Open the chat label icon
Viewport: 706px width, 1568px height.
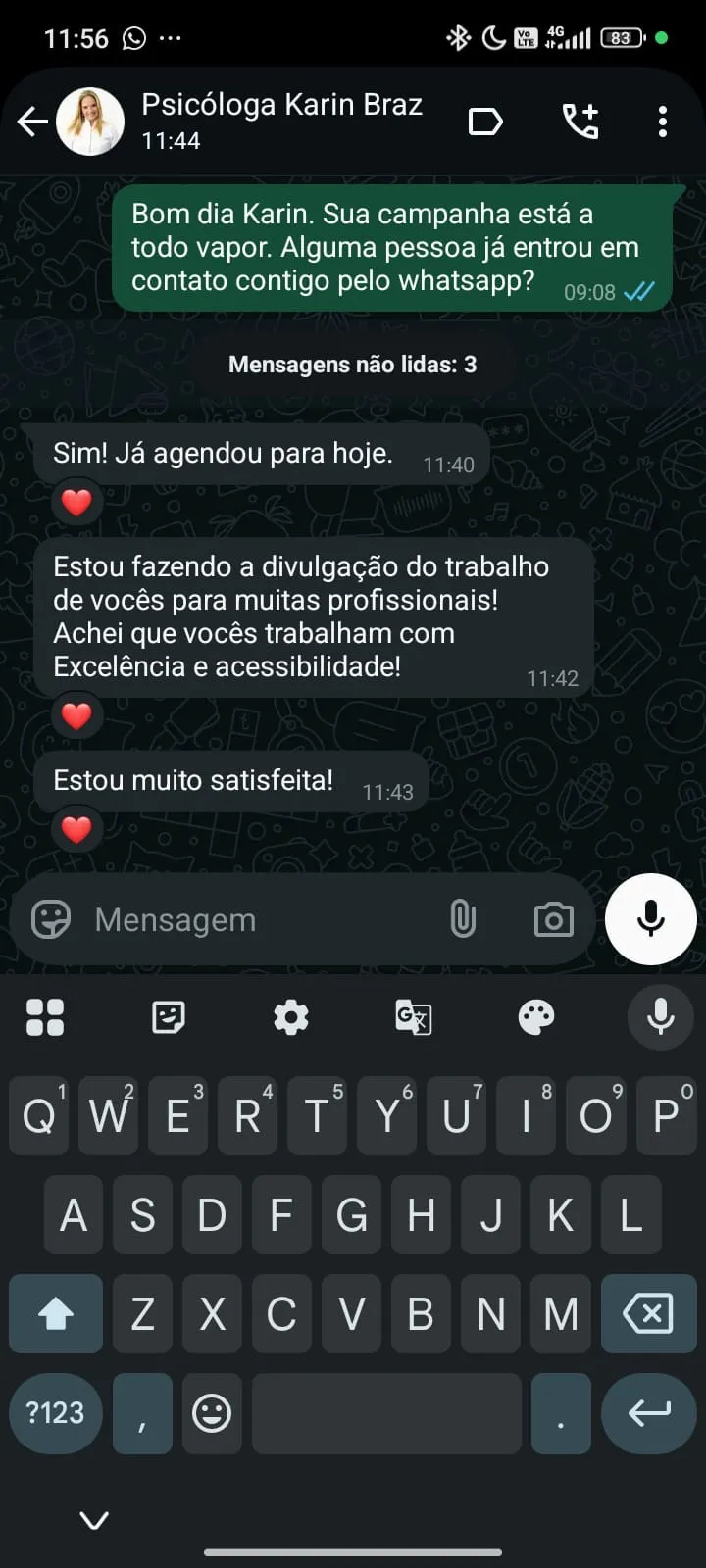(x=485, y=120)
